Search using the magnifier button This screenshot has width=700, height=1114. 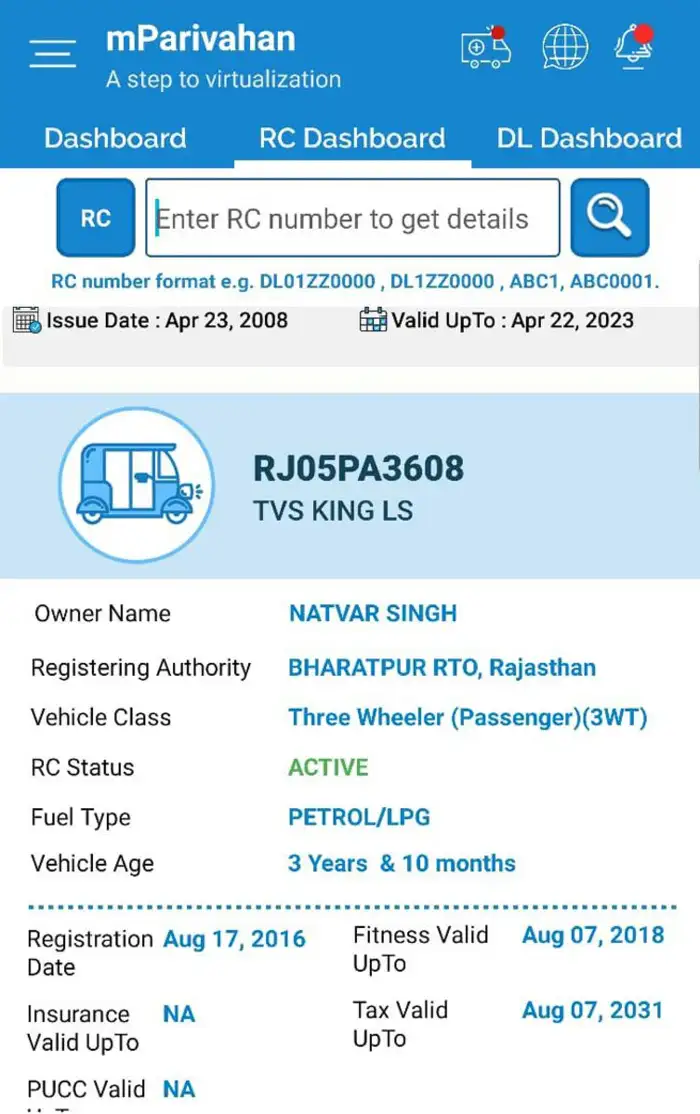[x=609, y=218]
